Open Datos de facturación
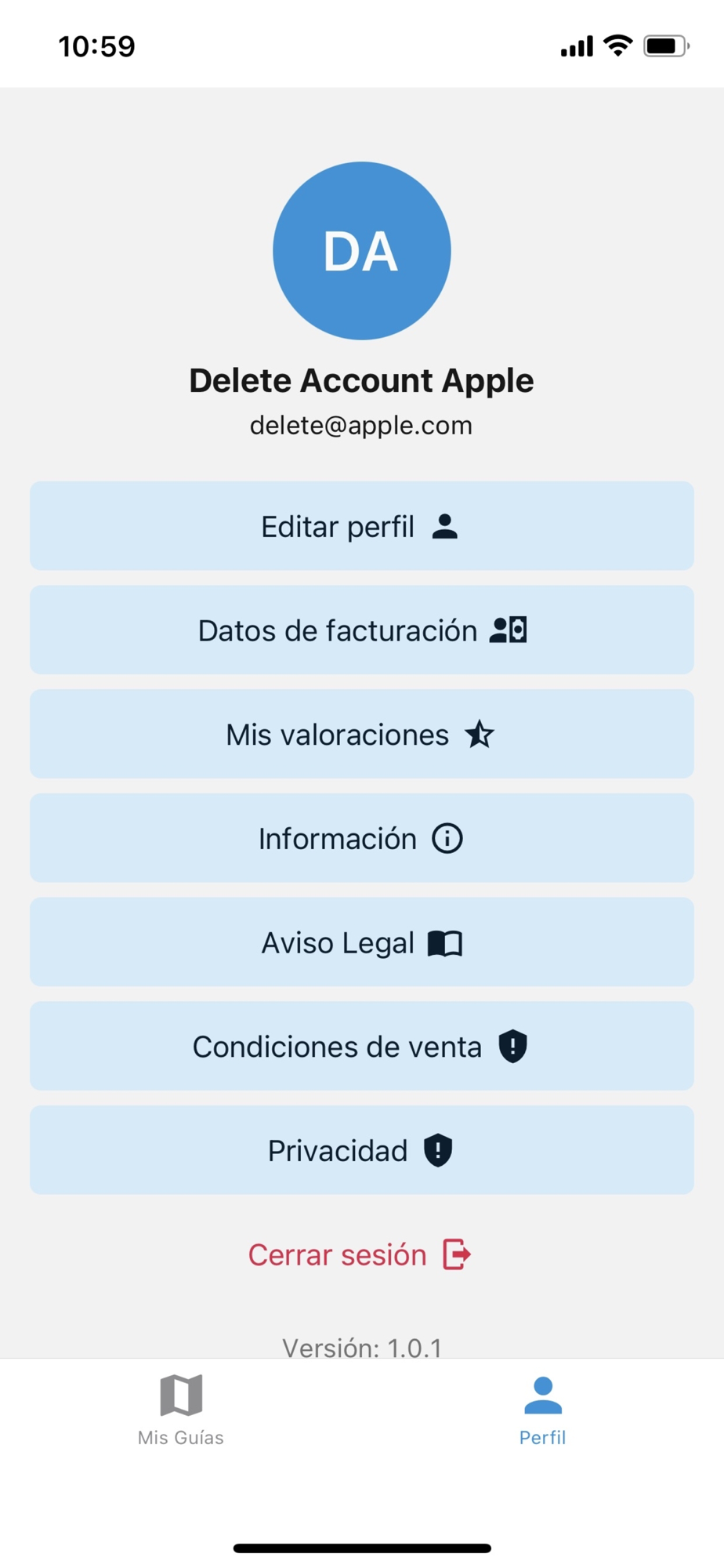Screen dimensions: 724x1568 (x=361, y=630)
